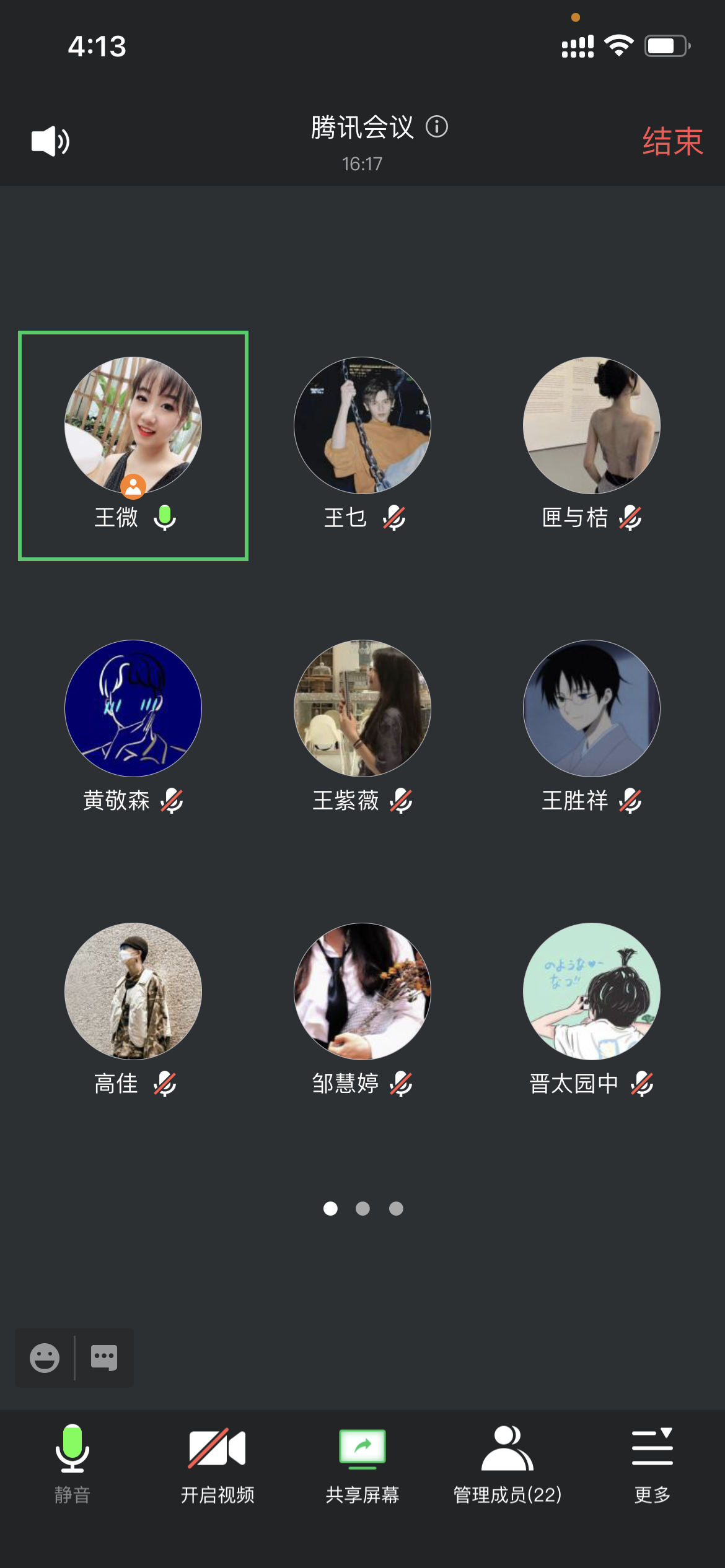Select participant 匣与桔's avatar

click(x=591, y=425)
